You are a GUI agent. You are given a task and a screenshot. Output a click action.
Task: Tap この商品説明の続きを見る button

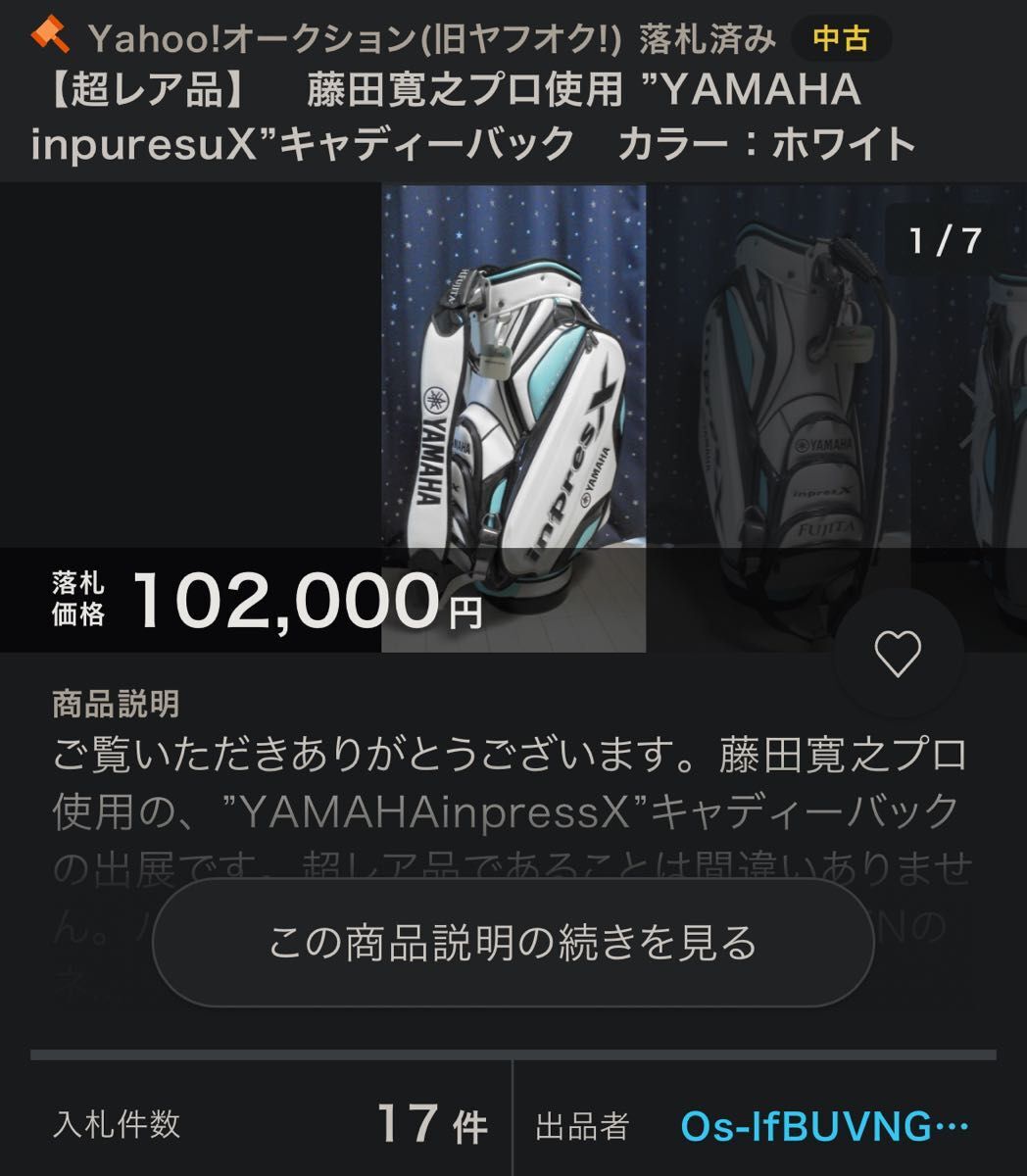coord(513,943)
